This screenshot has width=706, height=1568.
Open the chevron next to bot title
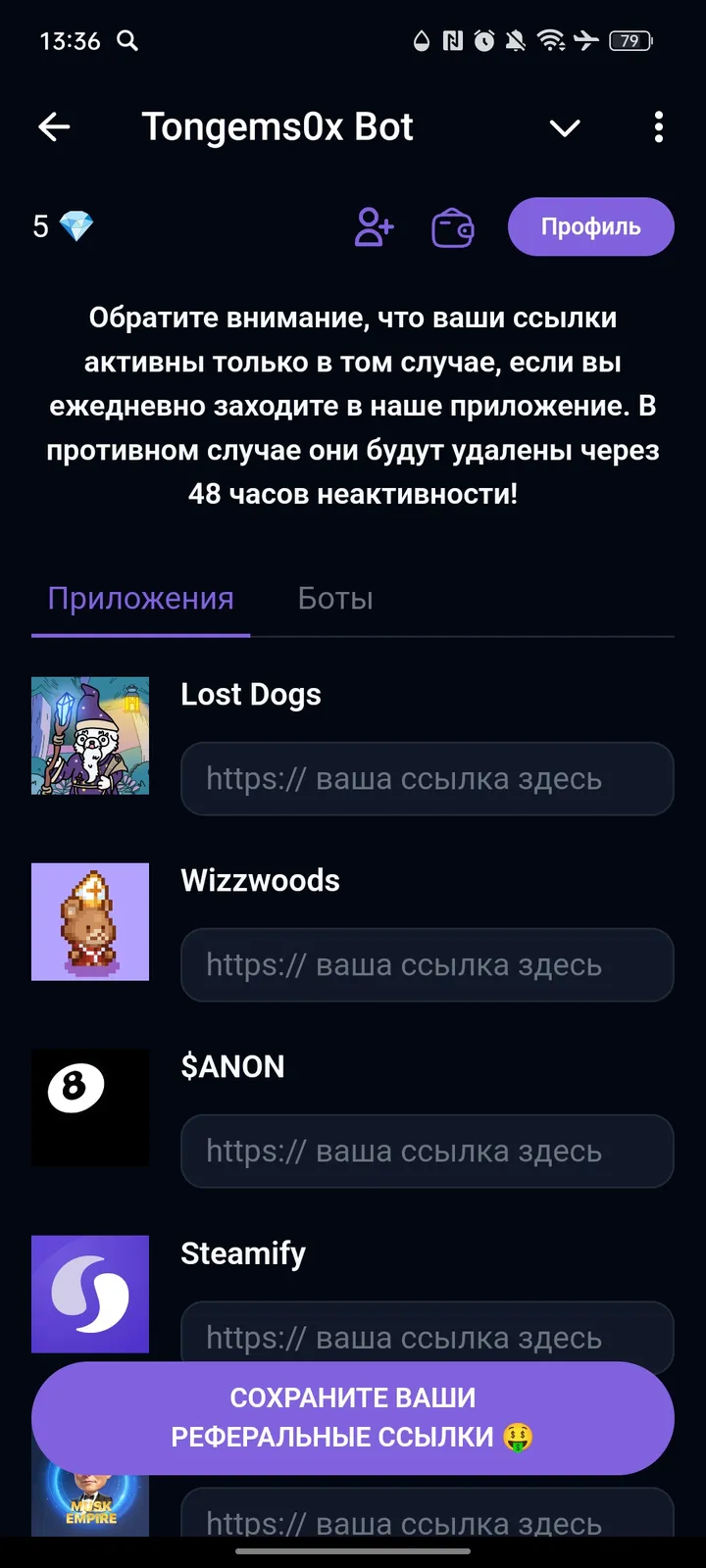click(565, 128)
